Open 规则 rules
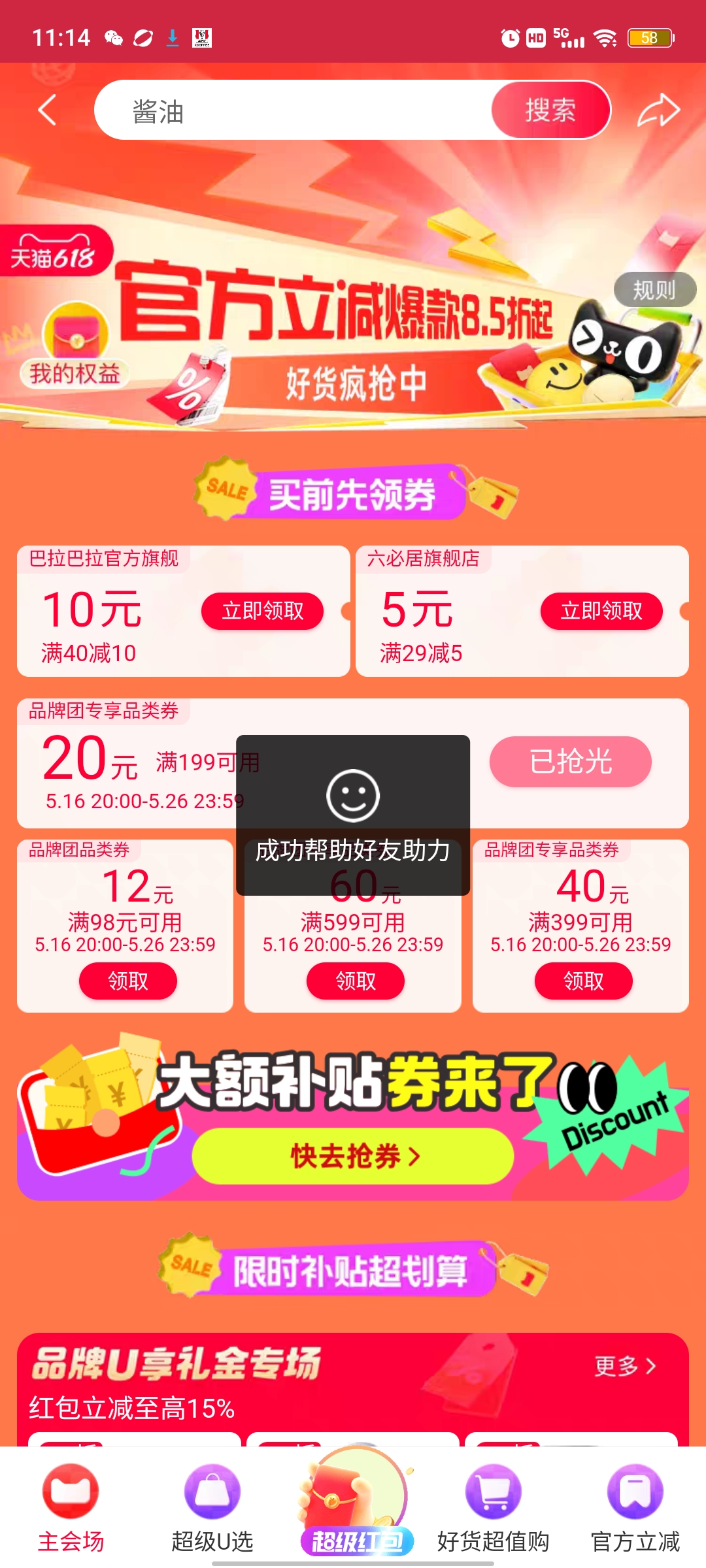Viewport: 706px width, 1568px height. pyautogui.click(x=654, y=289)
